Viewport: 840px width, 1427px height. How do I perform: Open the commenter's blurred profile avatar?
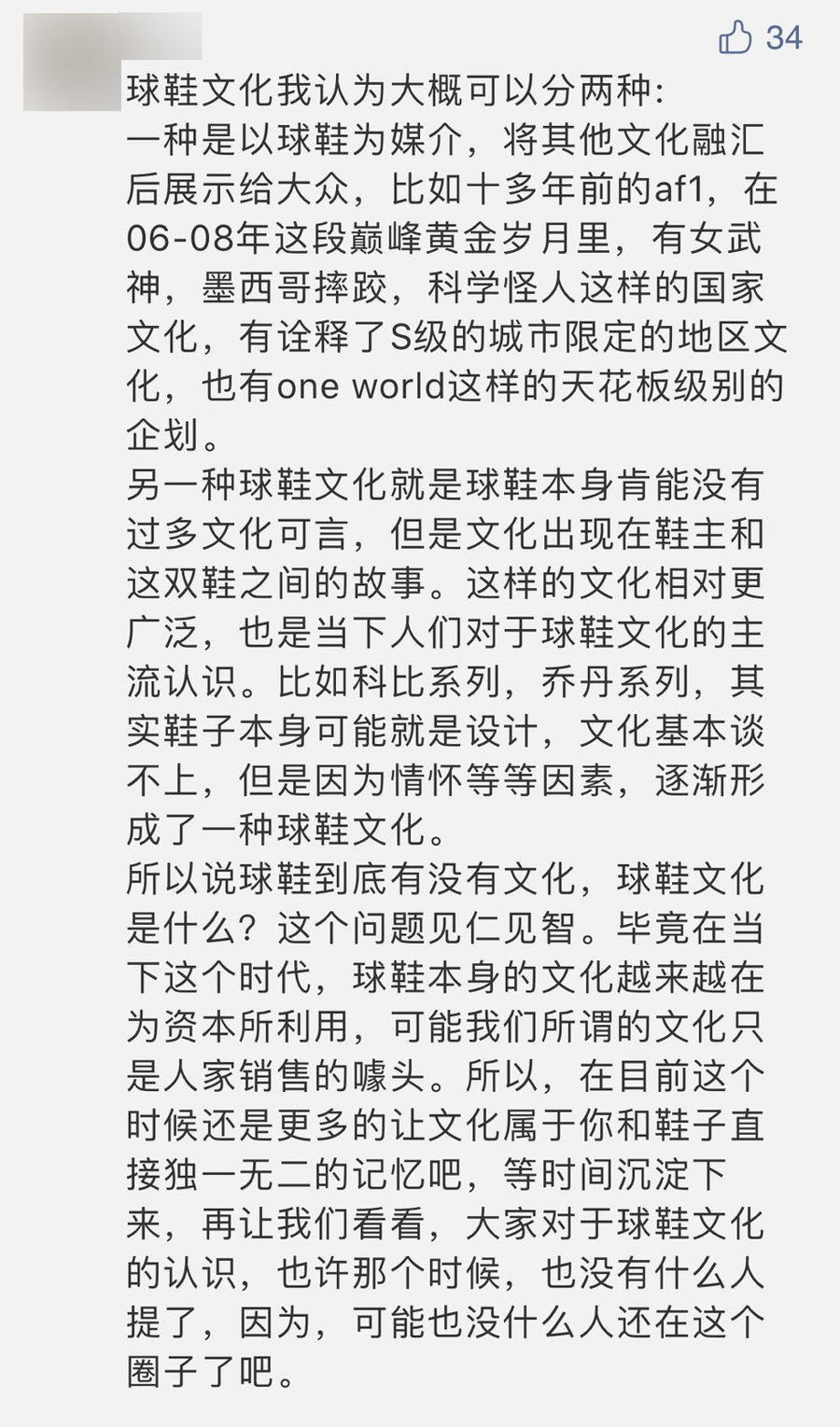click(x=70, y=63)
